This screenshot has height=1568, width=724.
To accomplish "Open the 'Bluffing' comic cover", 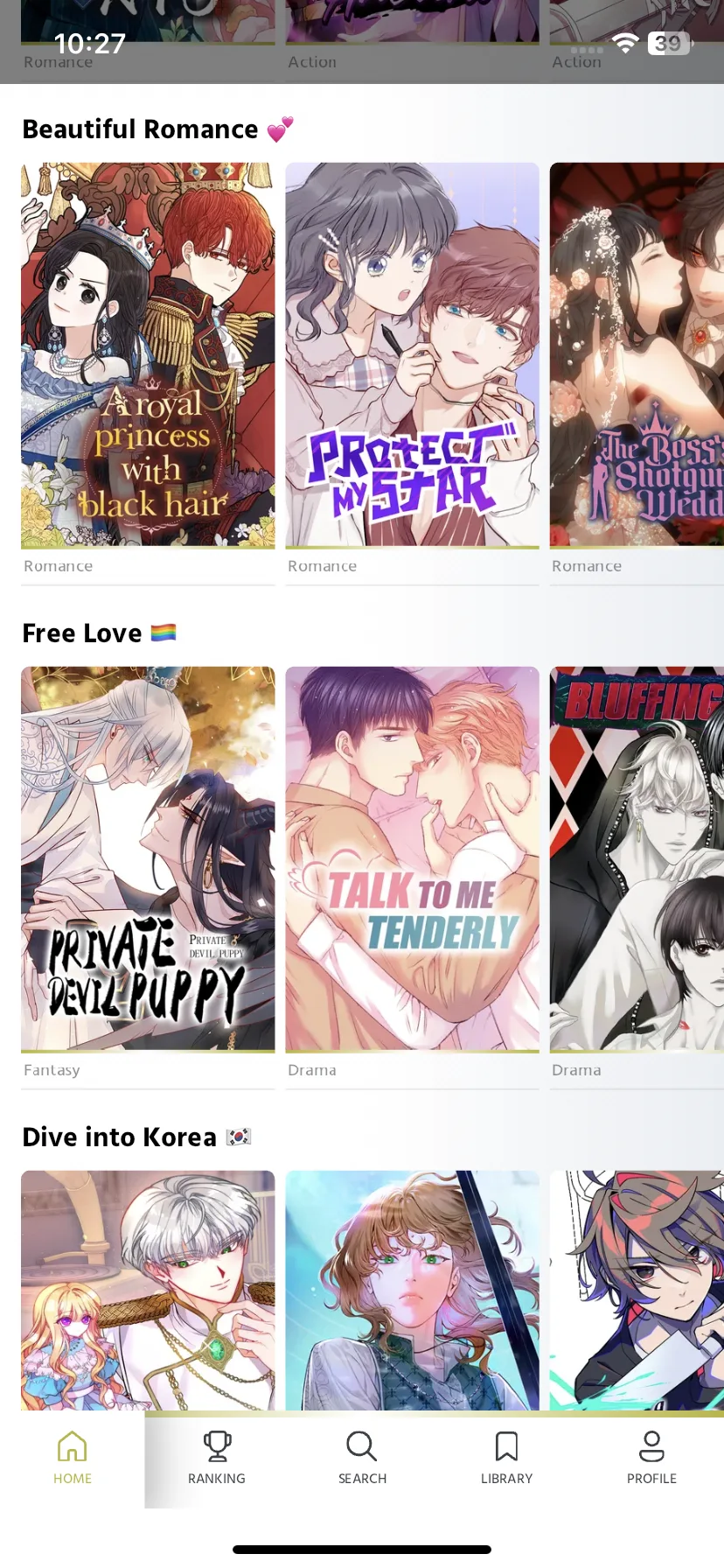I will pos(637,858).
